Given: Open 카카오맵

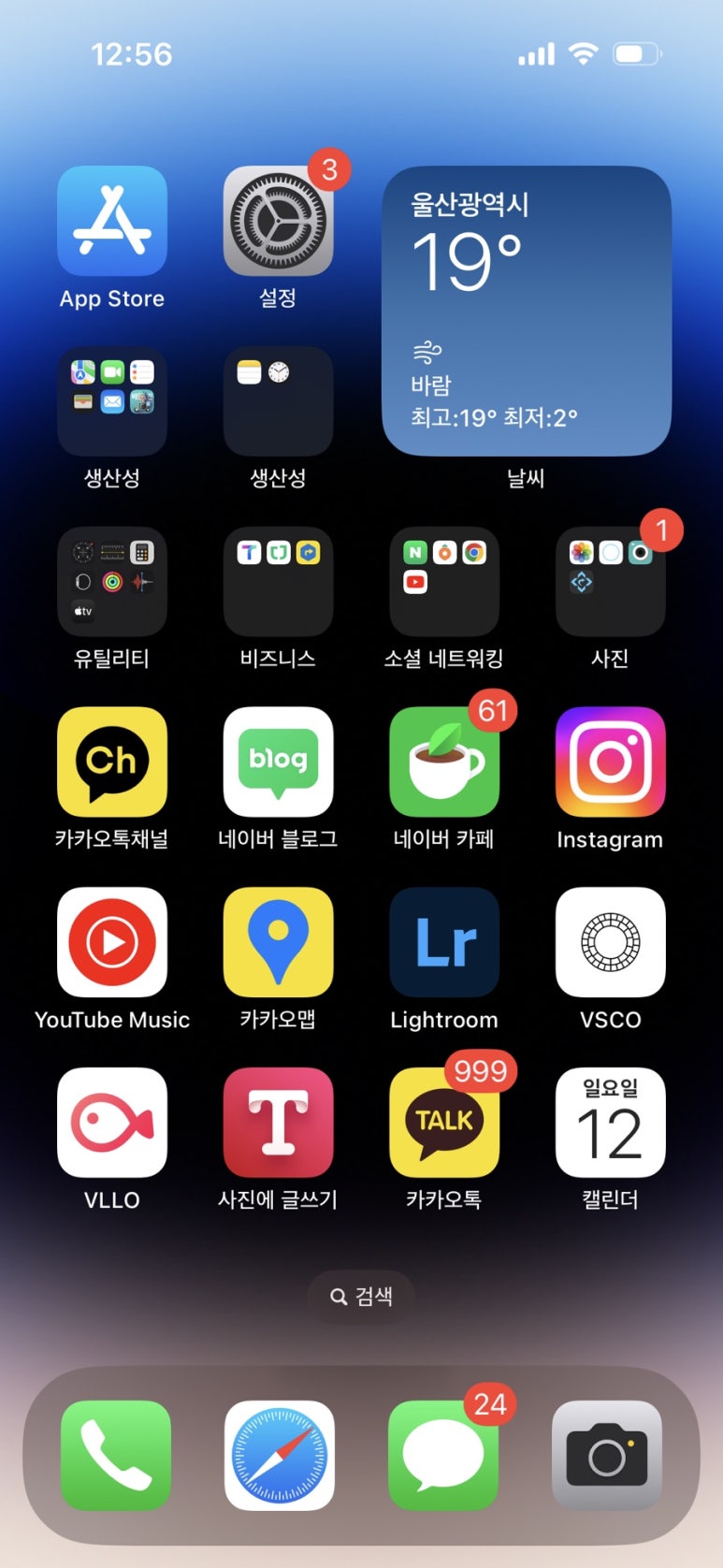Looking at the screenshot, I should pyautogui.click(x=278, y=942).
